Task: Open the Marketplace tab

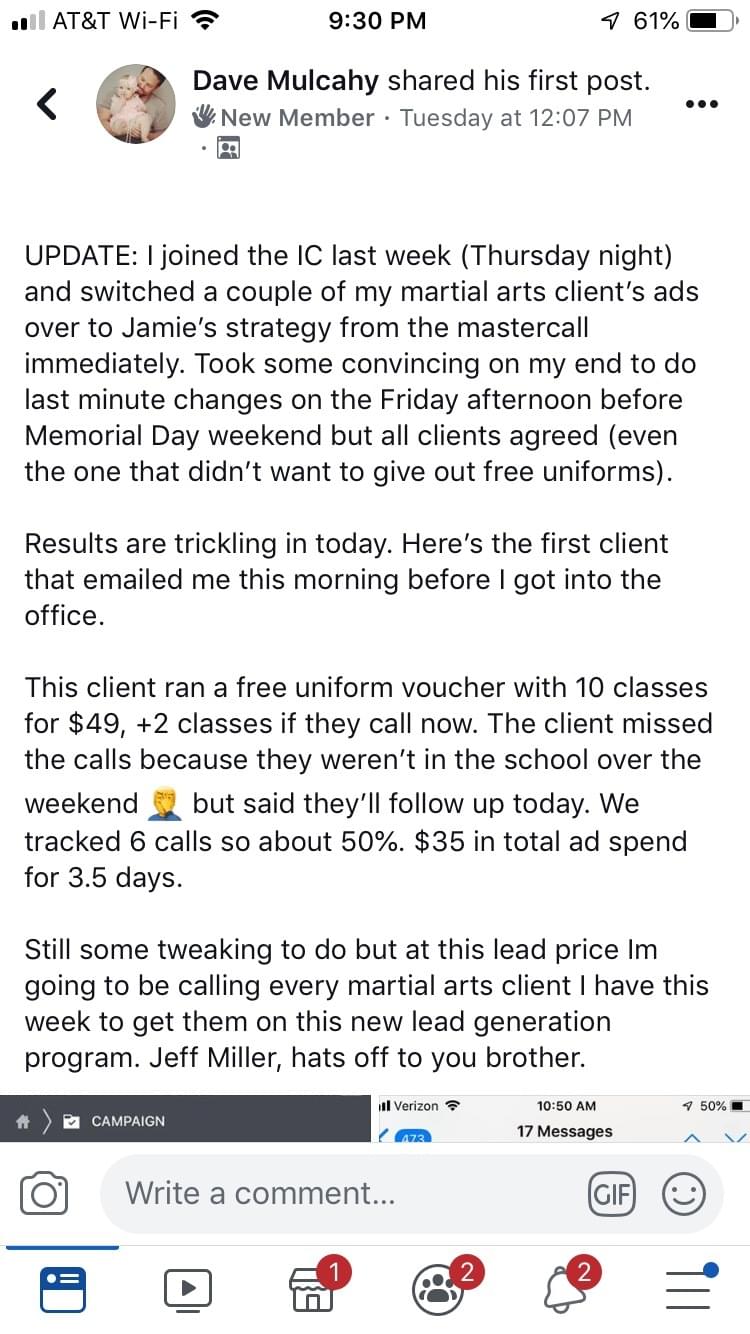Action: point(313,1288)
